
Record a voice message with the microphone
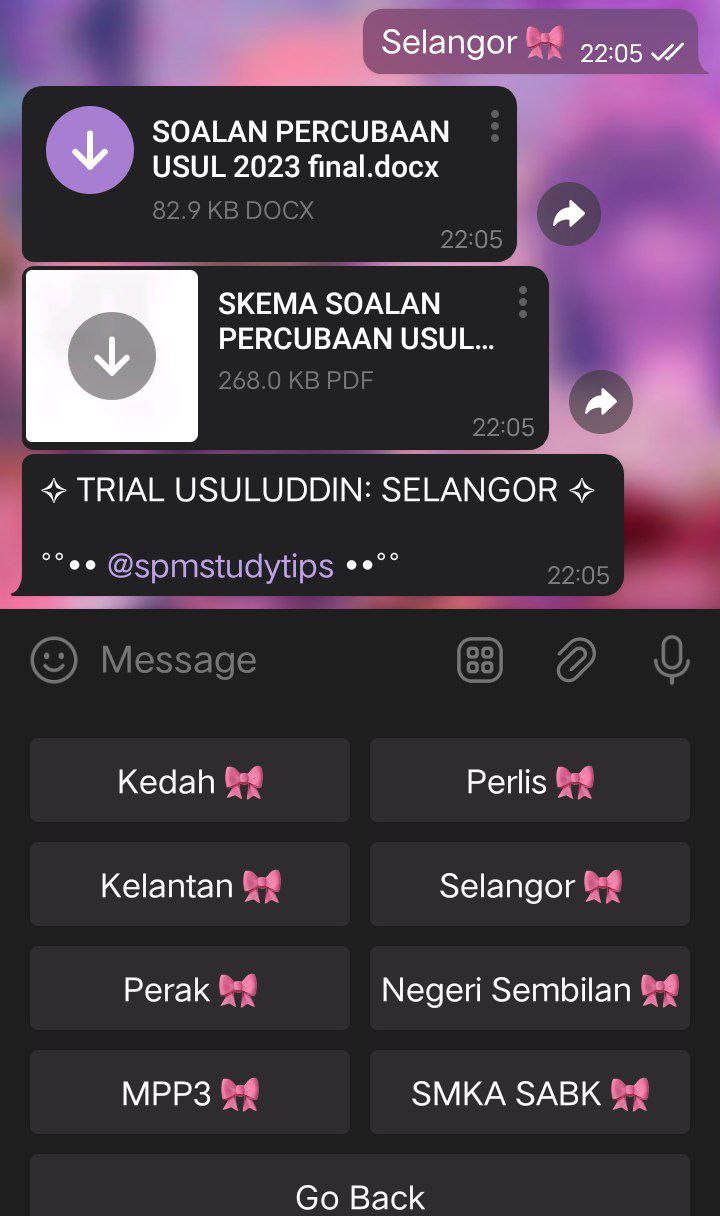point(671,660)
